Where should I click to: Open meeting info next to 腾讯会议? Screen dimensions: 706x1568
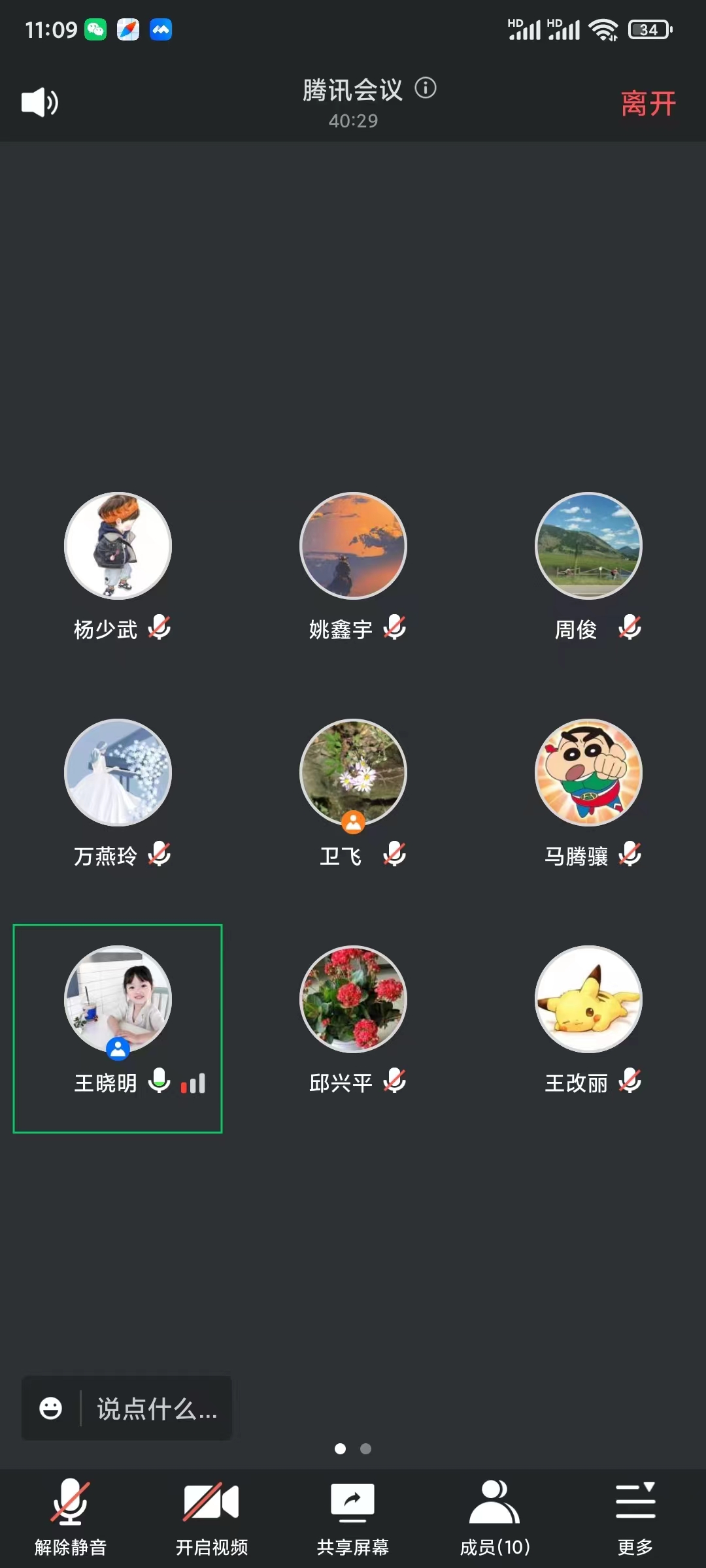click(x=426, y=88)
